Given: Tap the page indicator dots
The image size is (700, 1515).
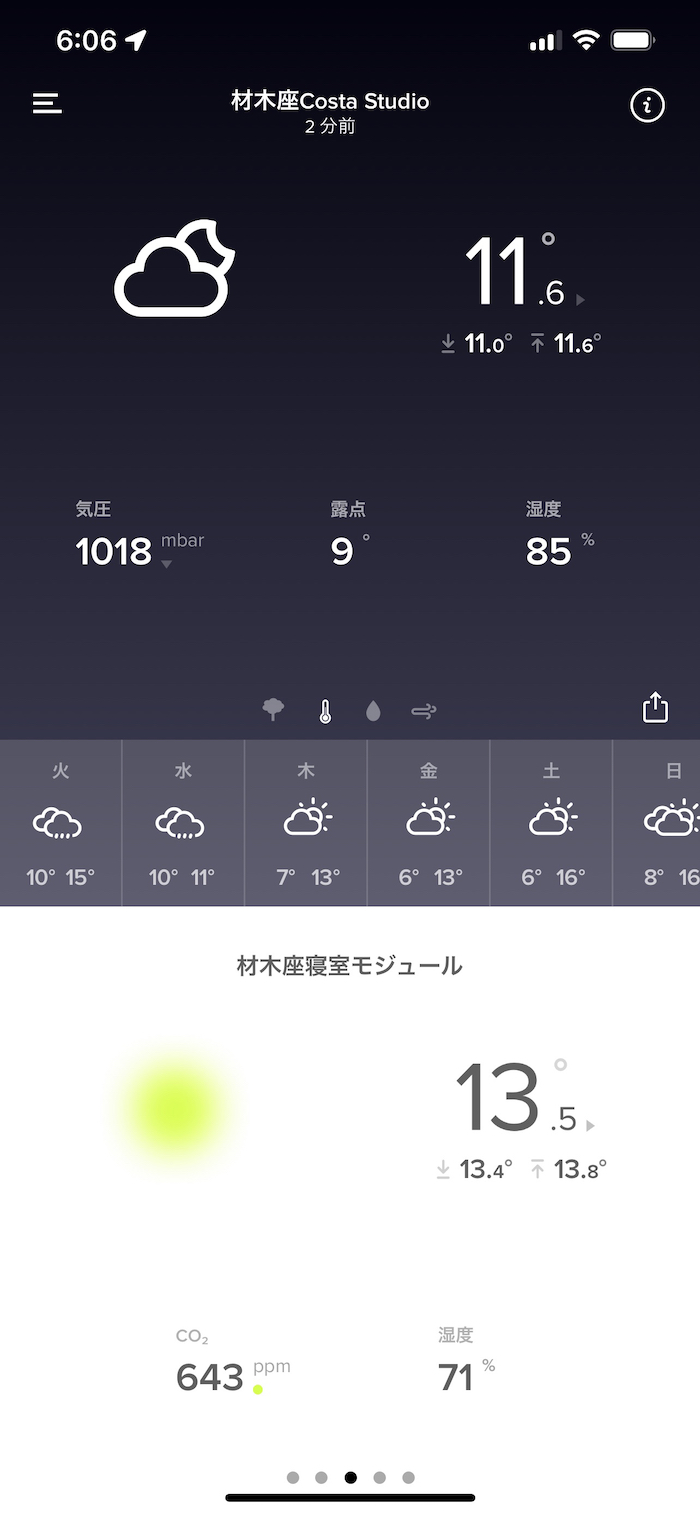Looking at the screenshot, I should pos(350,1477).
